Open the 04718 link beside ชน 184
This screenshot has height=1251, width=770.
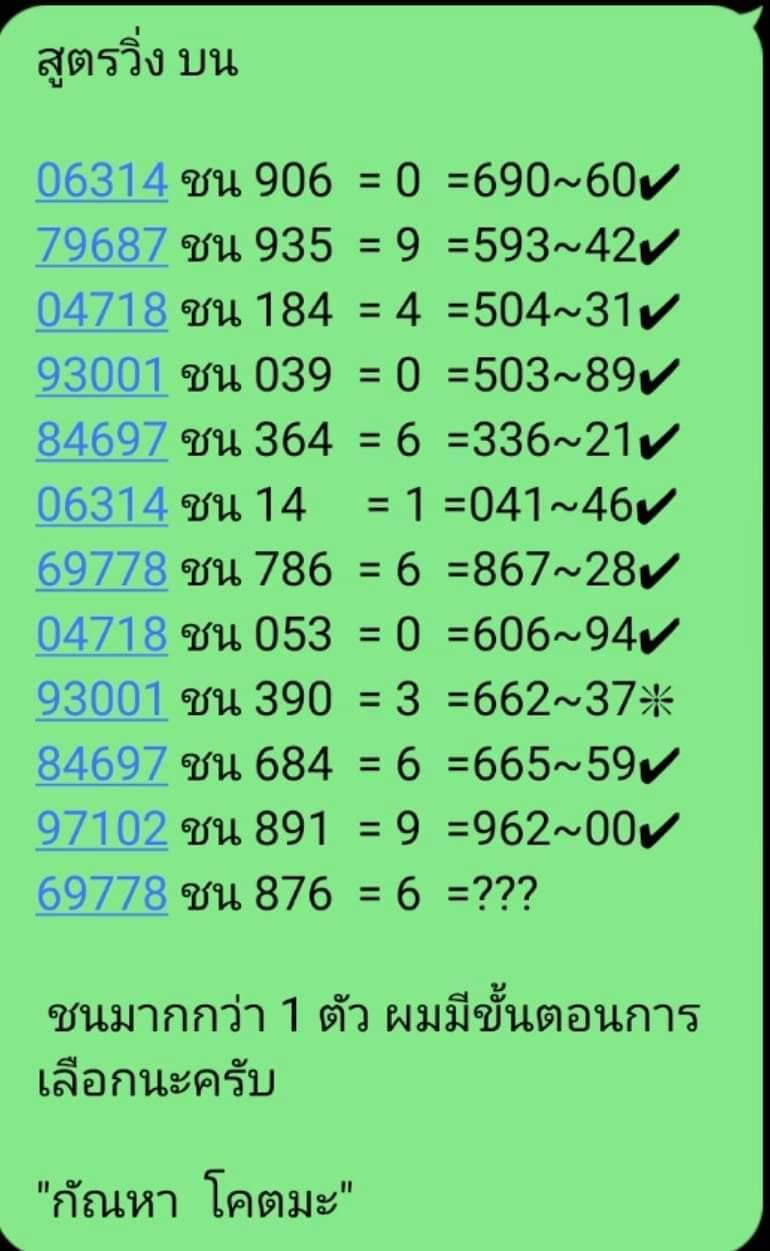click(x=102, y=311)
